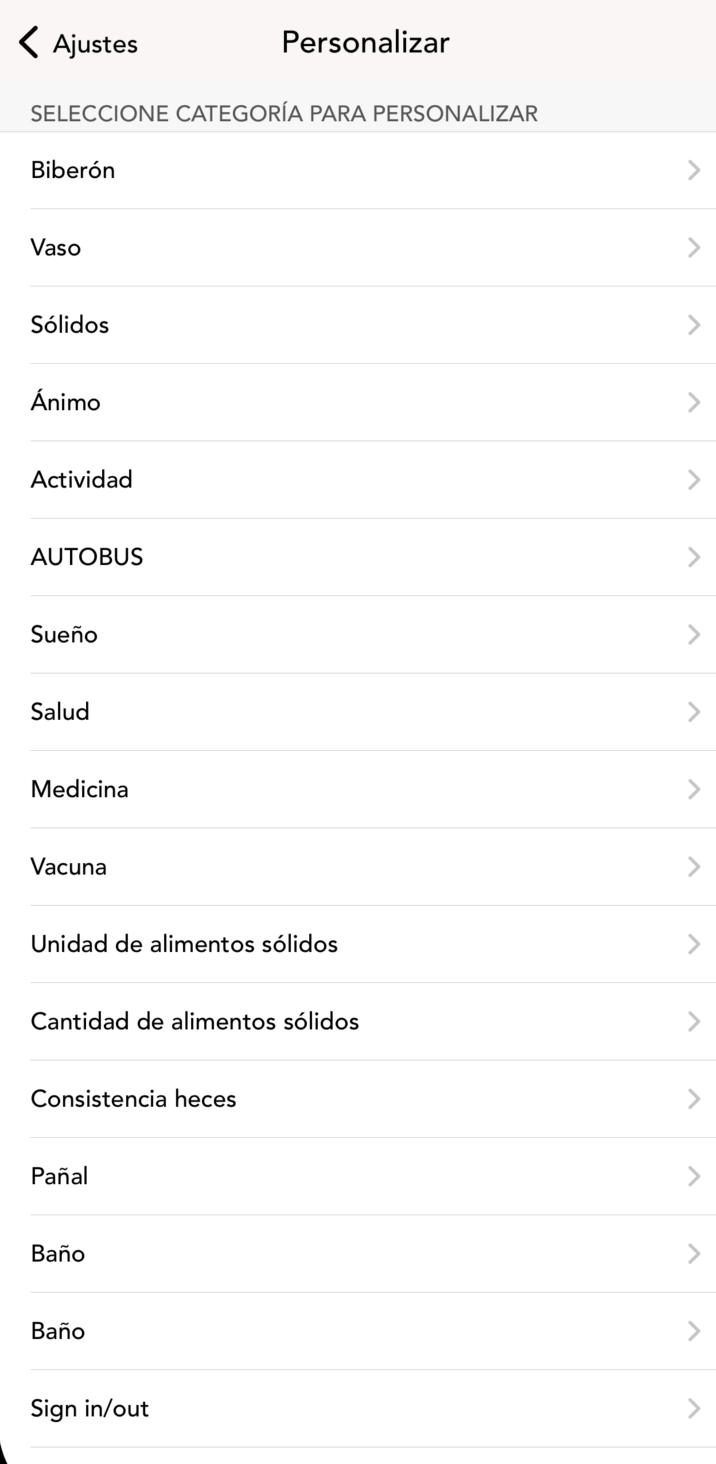Customize the Medicina category
This screenshot has height=1464, width=716.
point(358,789)
